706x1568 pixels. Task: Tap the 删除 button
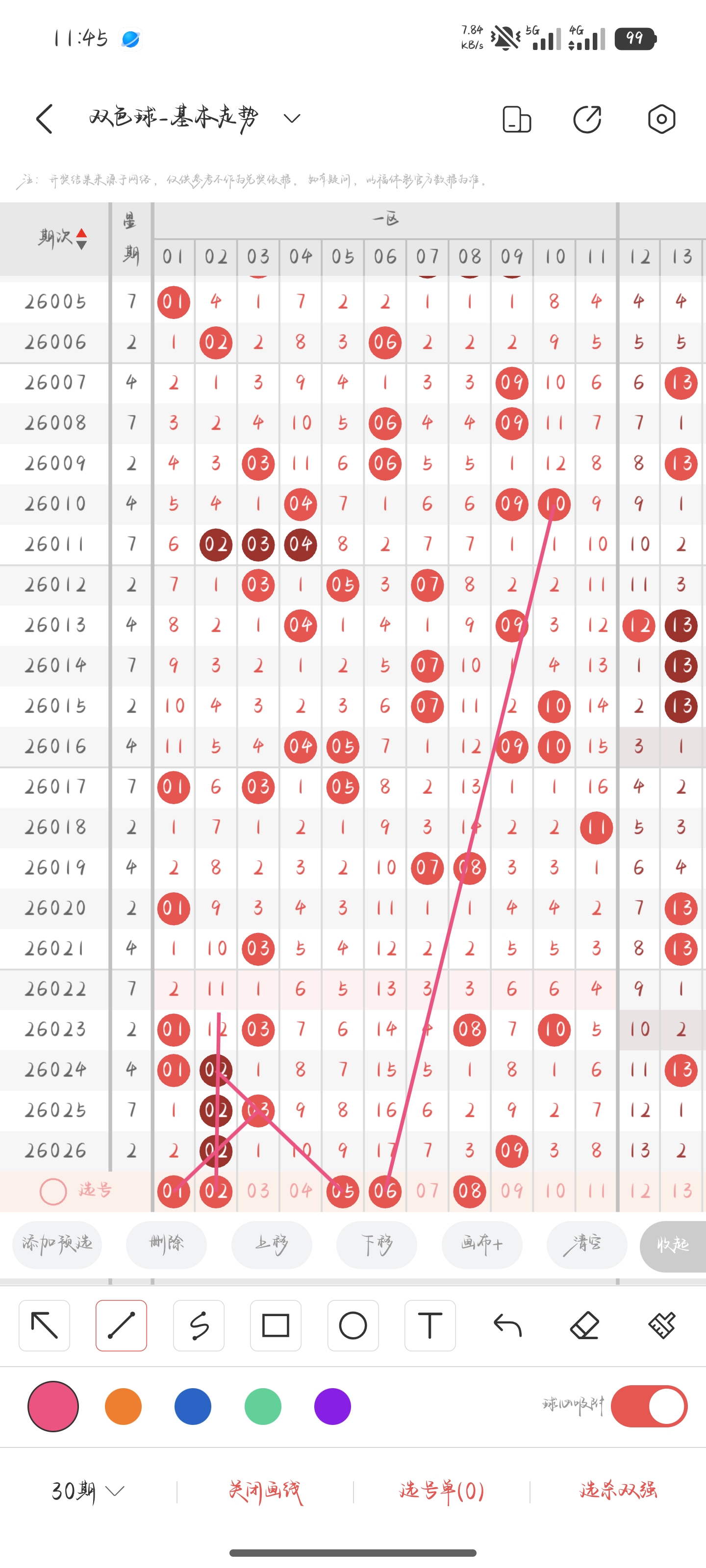pyautogui.click(x=166, y=1244)
